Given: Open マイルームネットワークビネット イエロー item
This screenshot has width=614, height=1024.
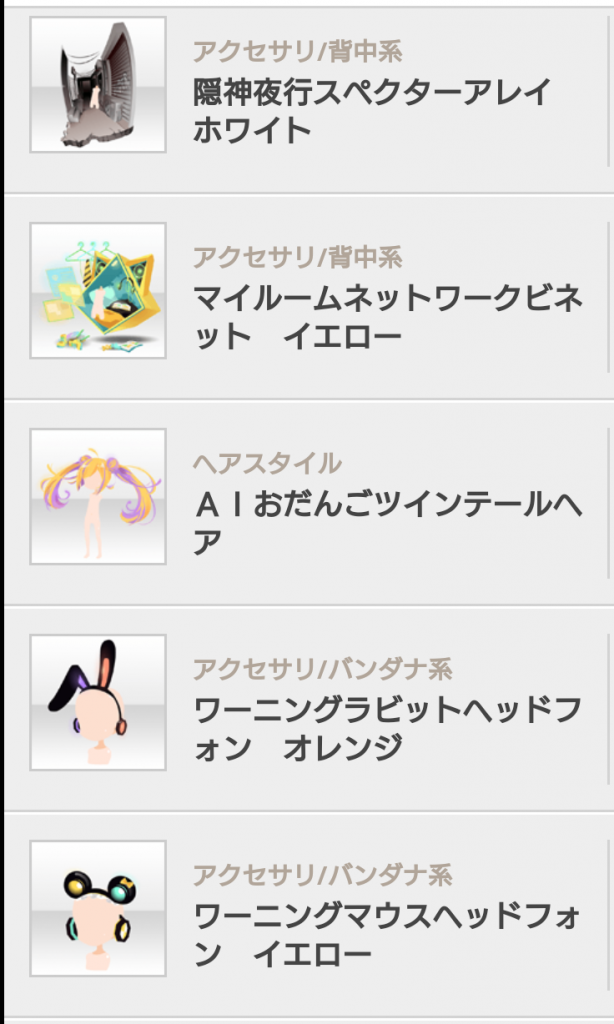Looking at the screenshot, I should 386,317.
